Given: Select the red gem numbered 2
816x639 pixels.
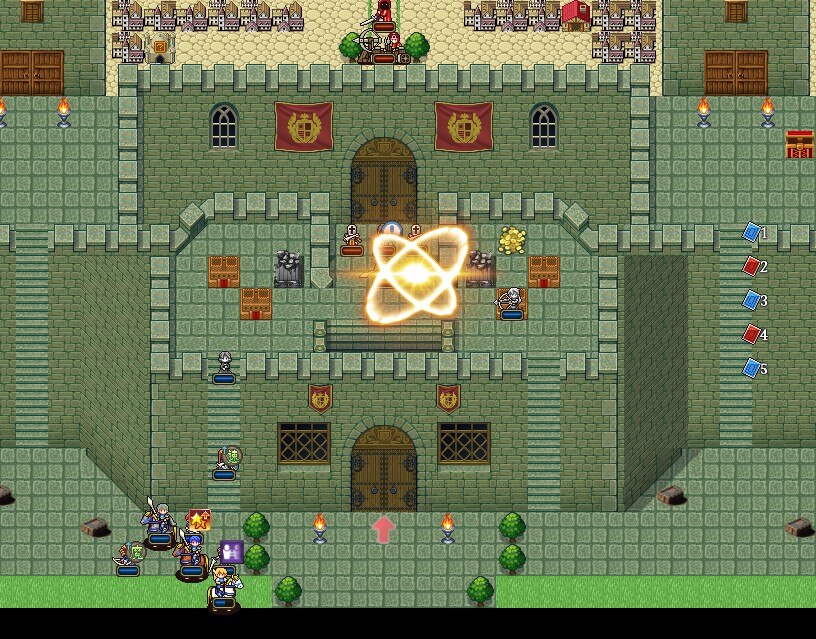Looking at the screenshot, I should point(752,267).
